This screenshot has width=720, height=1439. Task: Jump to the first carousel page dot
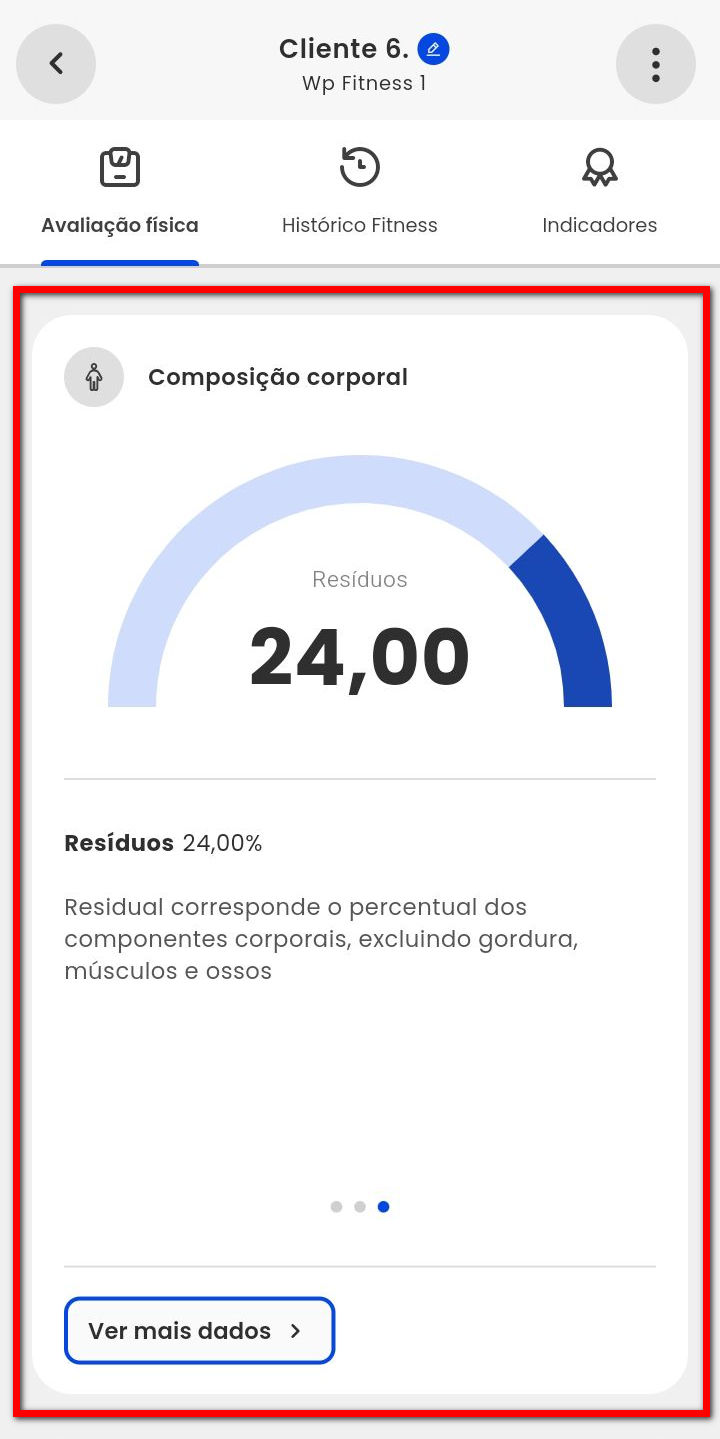point(336,1207)
